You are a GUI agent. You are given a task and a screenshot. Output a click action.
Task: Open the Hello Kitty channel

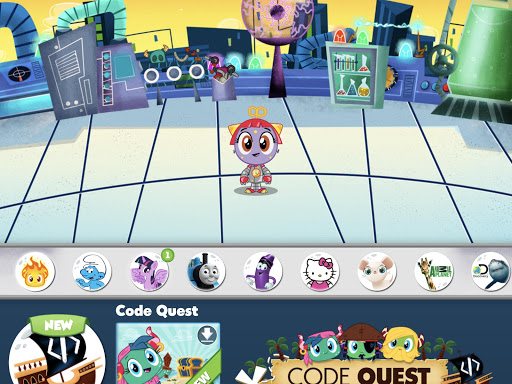(320, 271)
